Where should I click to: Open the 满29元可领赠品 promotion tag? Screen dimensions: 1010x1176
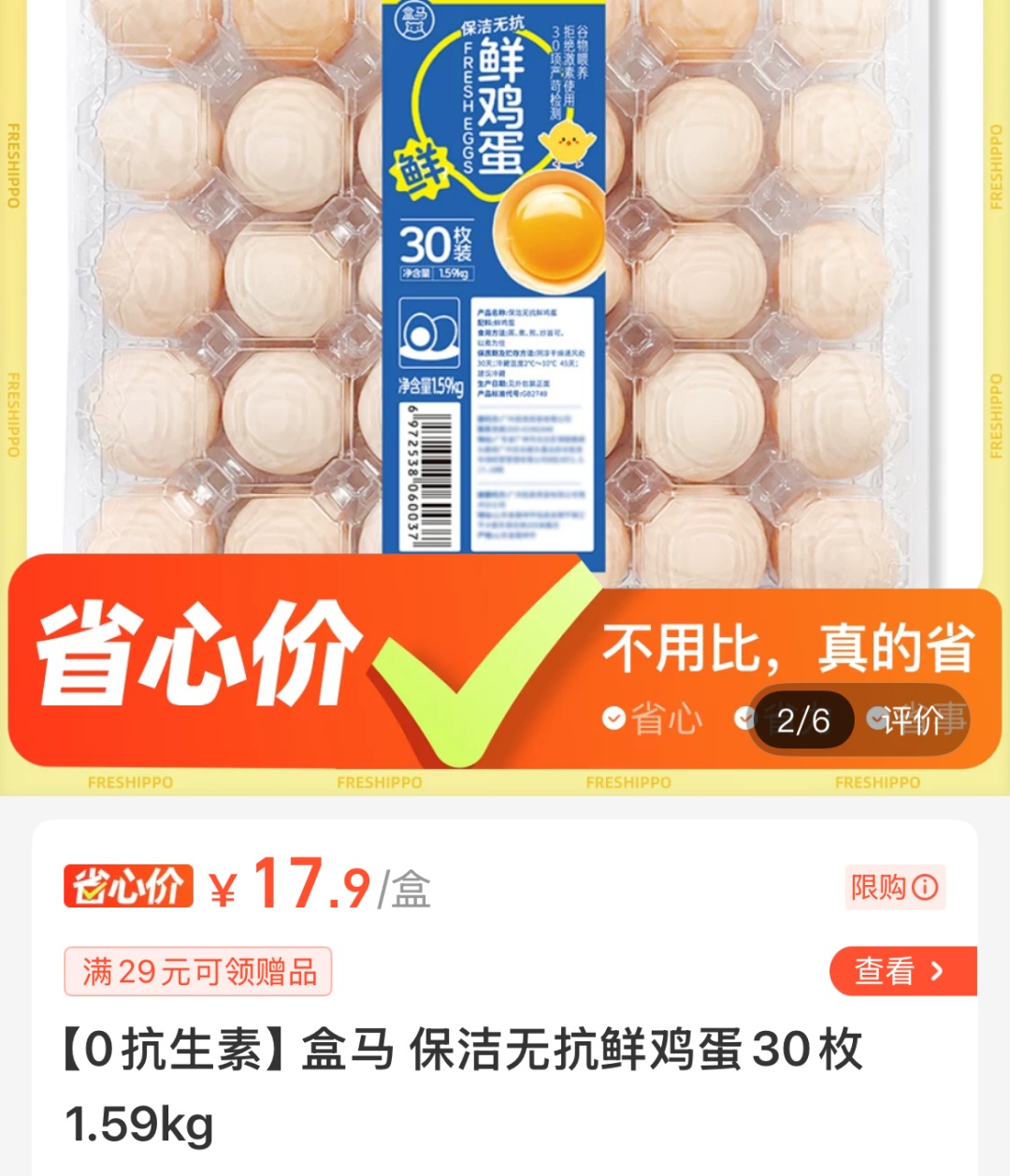[198, 972]
